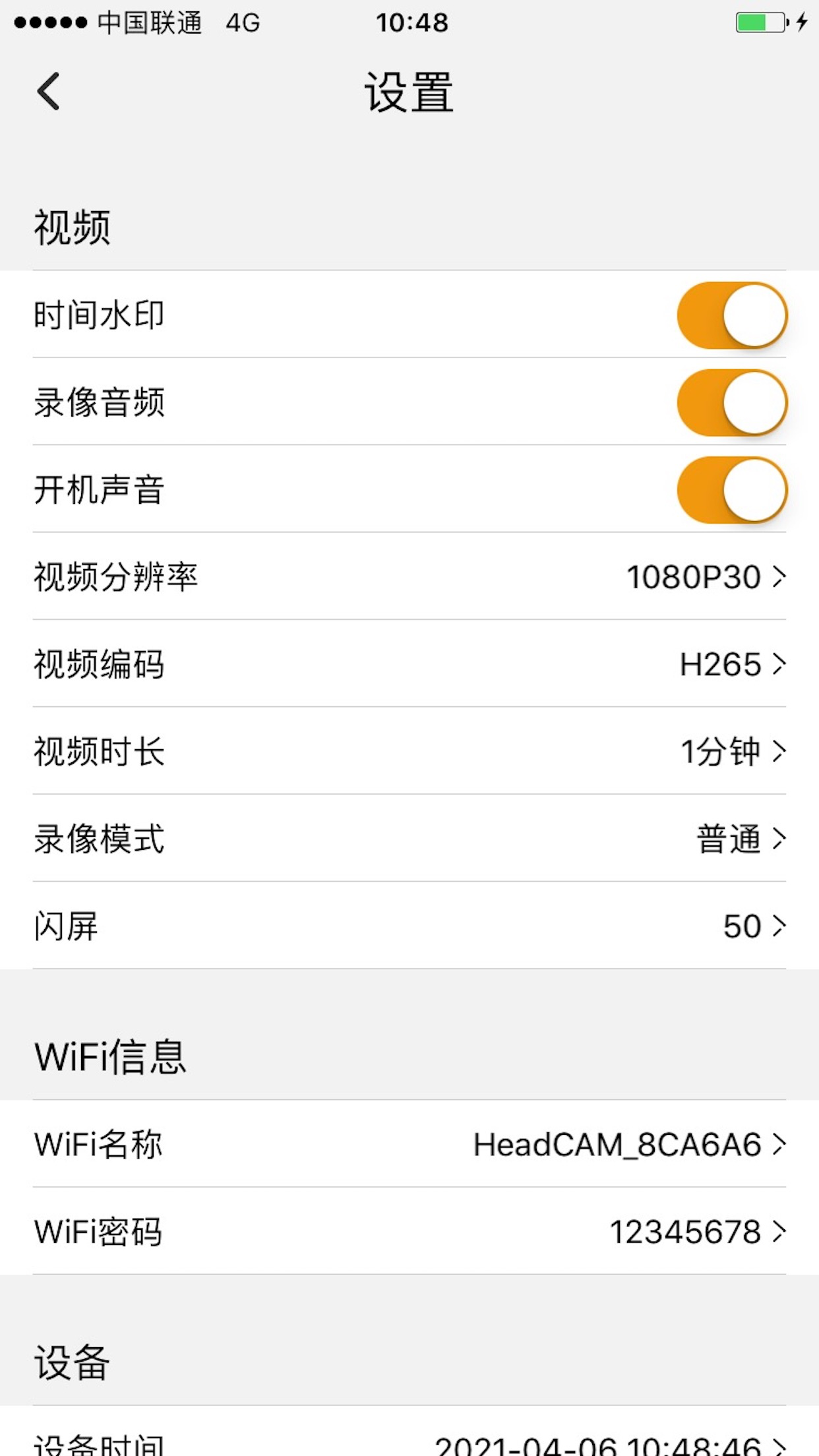Disable the 时间水印 switch

[x=731, y=315]
